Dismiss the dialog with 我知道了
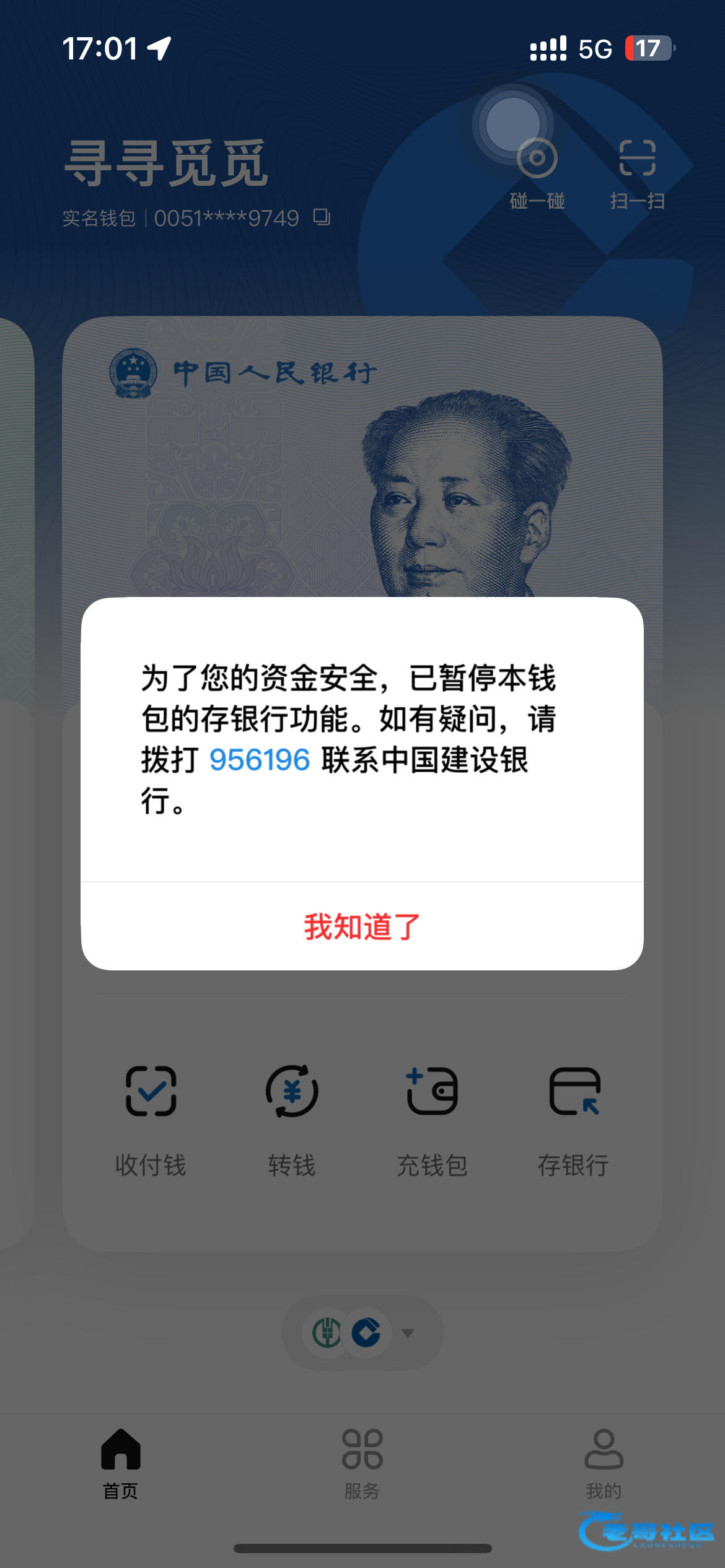 pyautogui.click(x=362, y=927)
